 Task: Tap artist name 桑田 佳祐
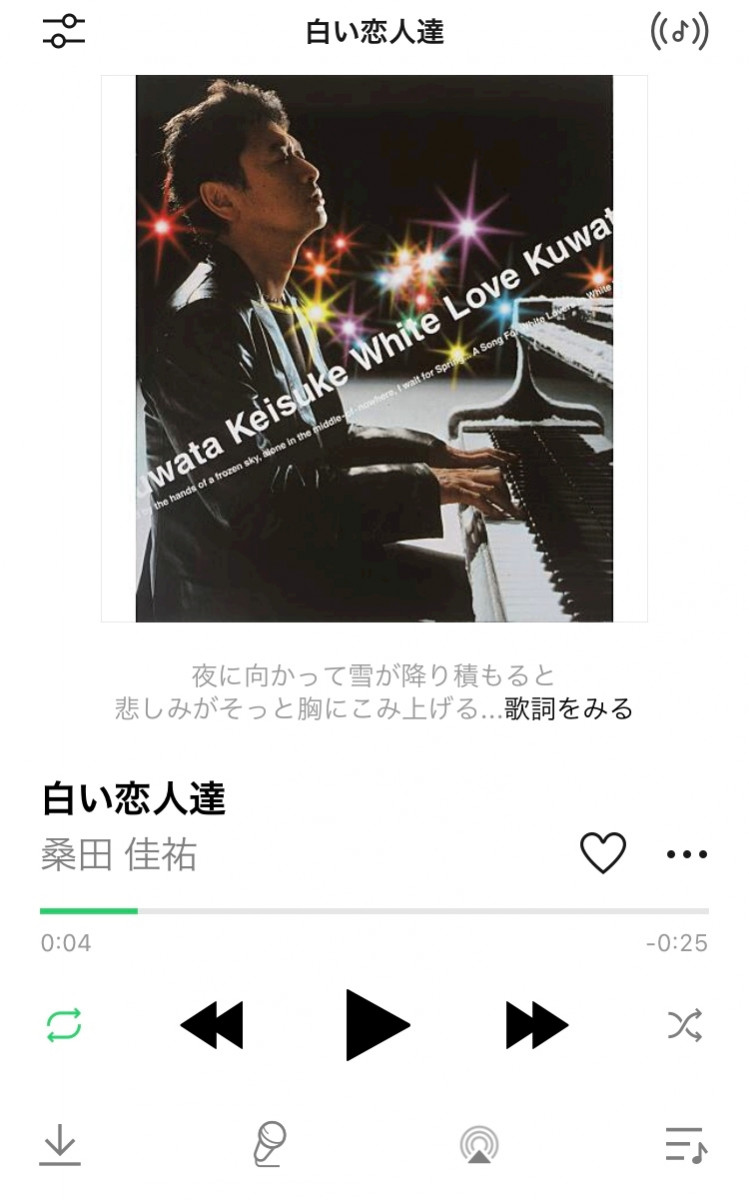click(x=119, y=855)
